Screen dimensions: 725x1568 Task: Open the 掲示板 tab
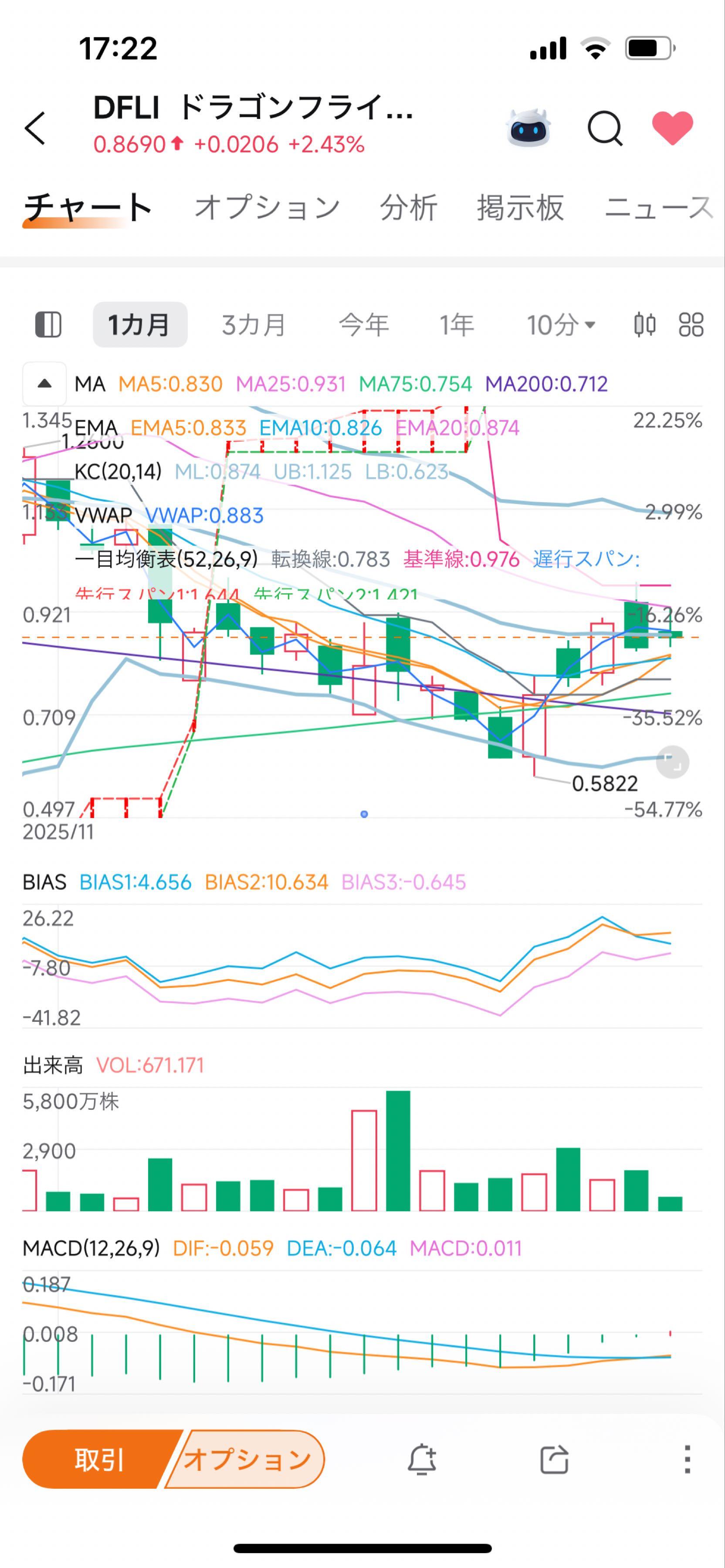(520, 208)
